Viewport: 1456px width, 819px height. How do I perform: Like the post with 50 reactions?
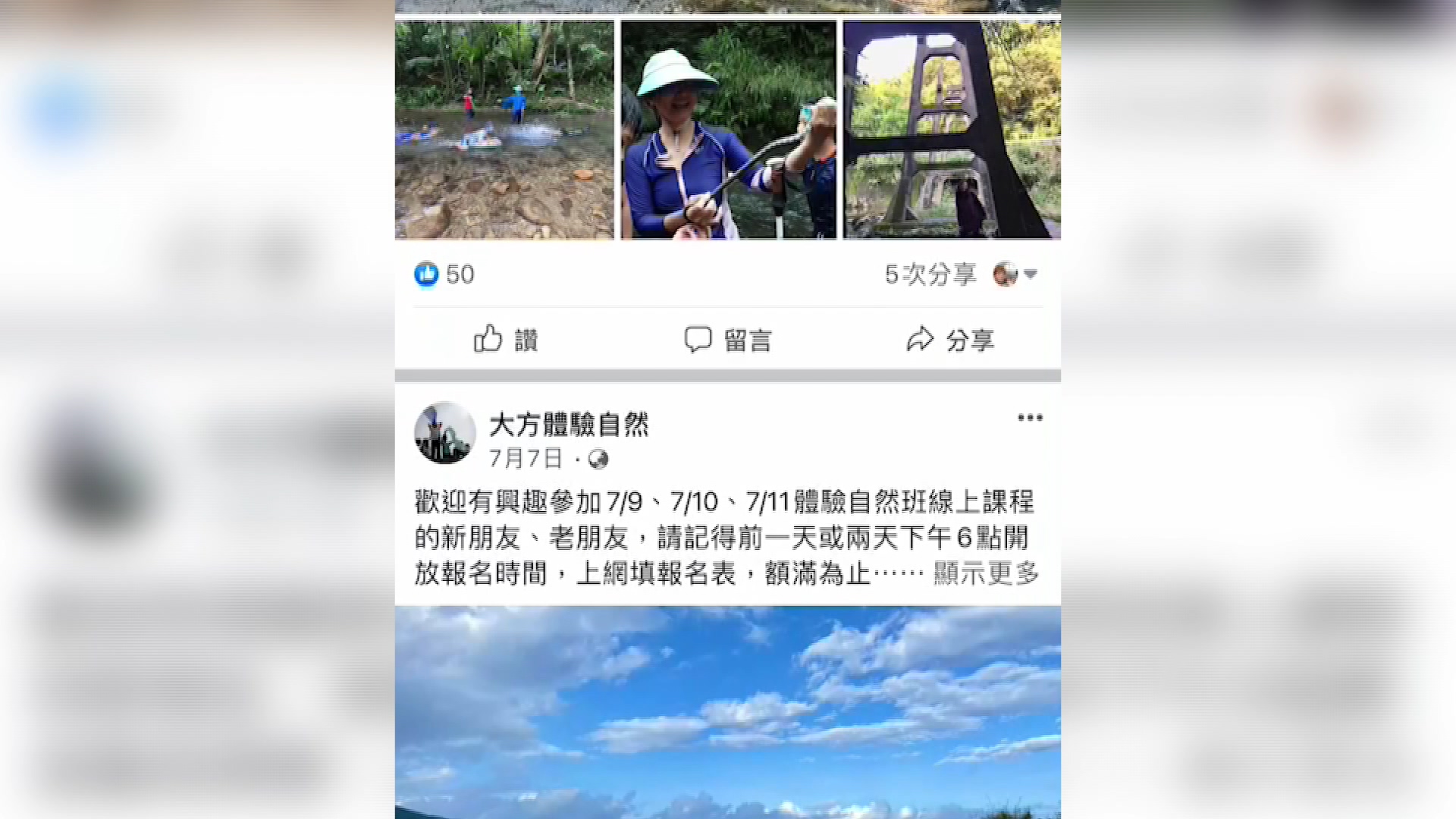505,340
